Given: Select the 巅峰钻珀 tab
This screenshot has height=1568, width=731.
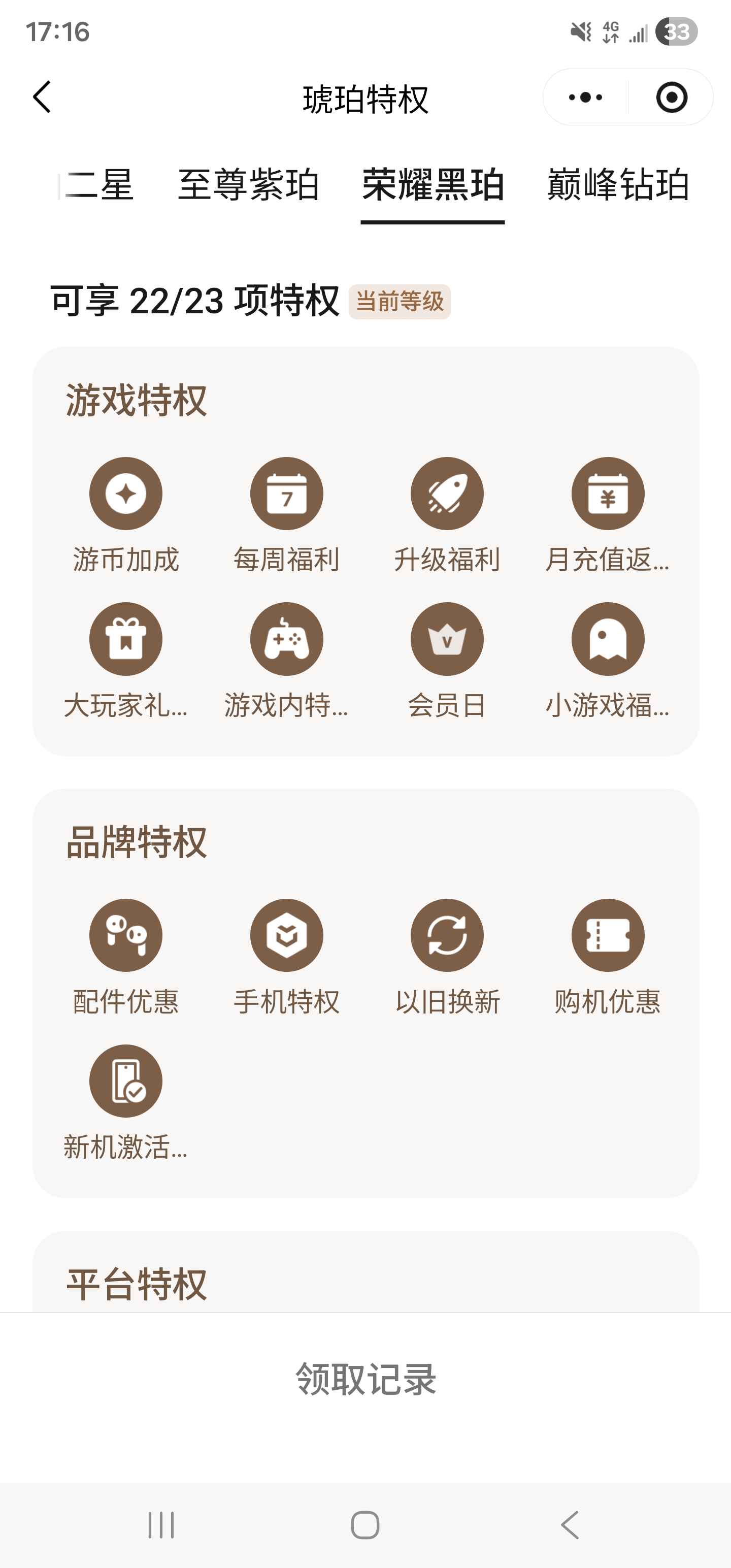Looking at the screenshot, I should point(618,184).
